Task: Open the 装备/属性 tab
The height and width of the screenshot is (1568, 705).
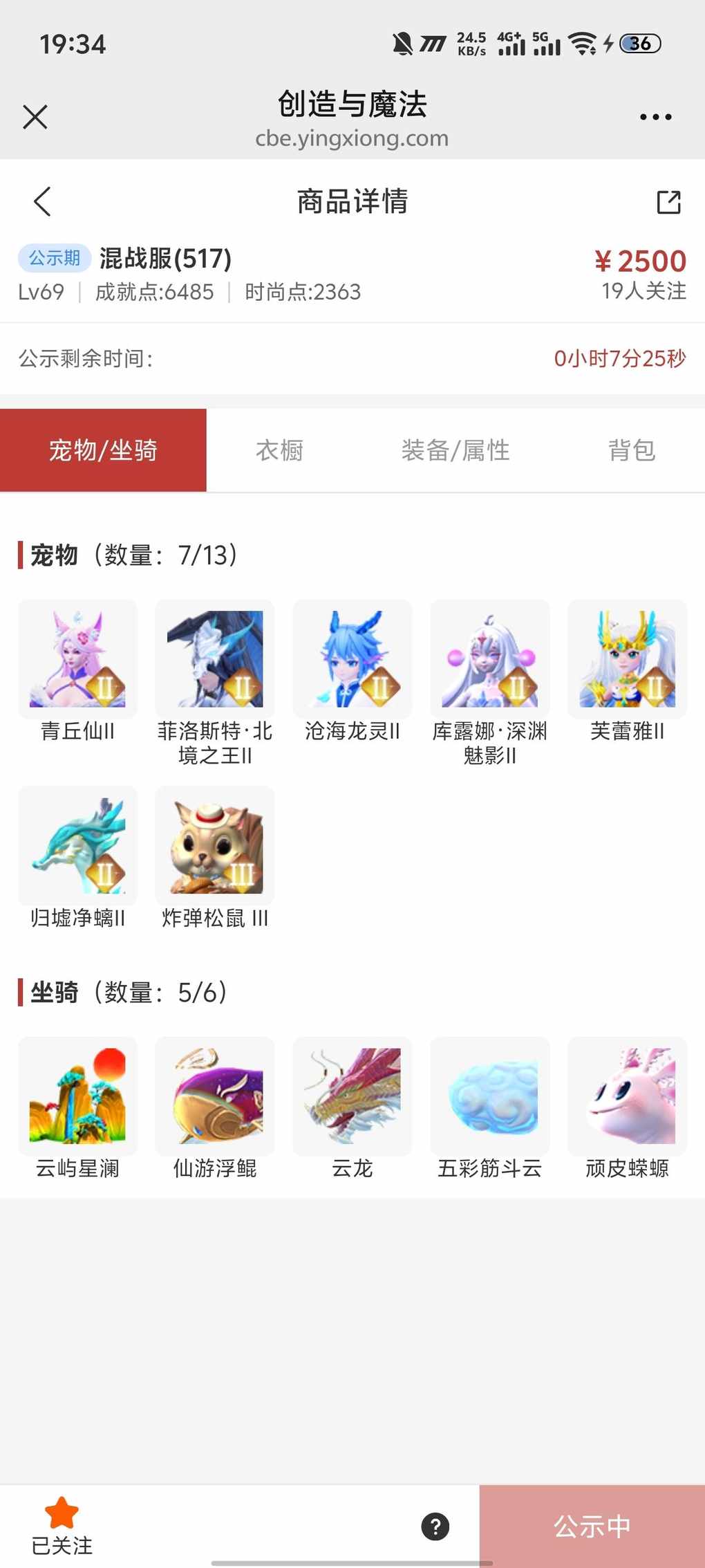Action: coord(455,450)
